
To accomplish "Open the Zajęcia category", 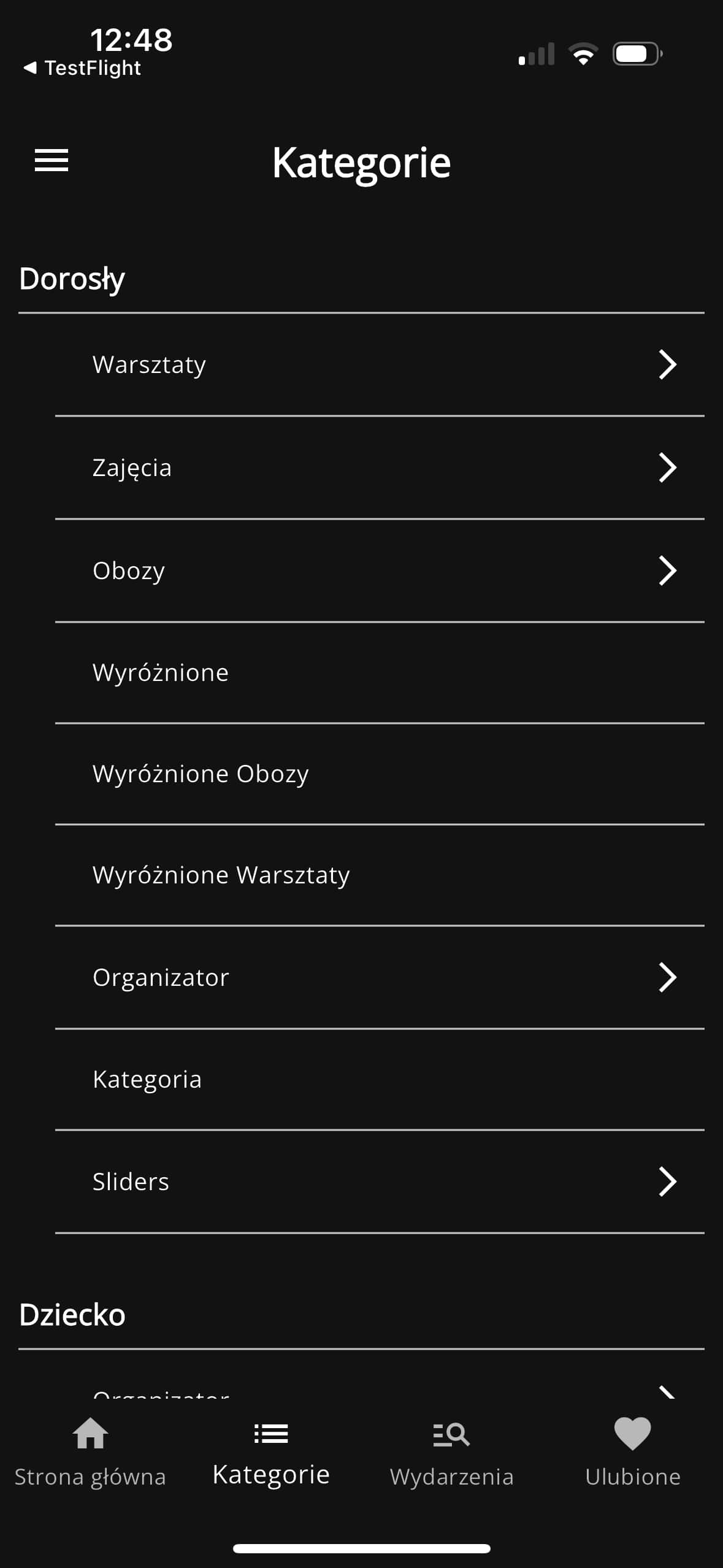I will point(380,467).
